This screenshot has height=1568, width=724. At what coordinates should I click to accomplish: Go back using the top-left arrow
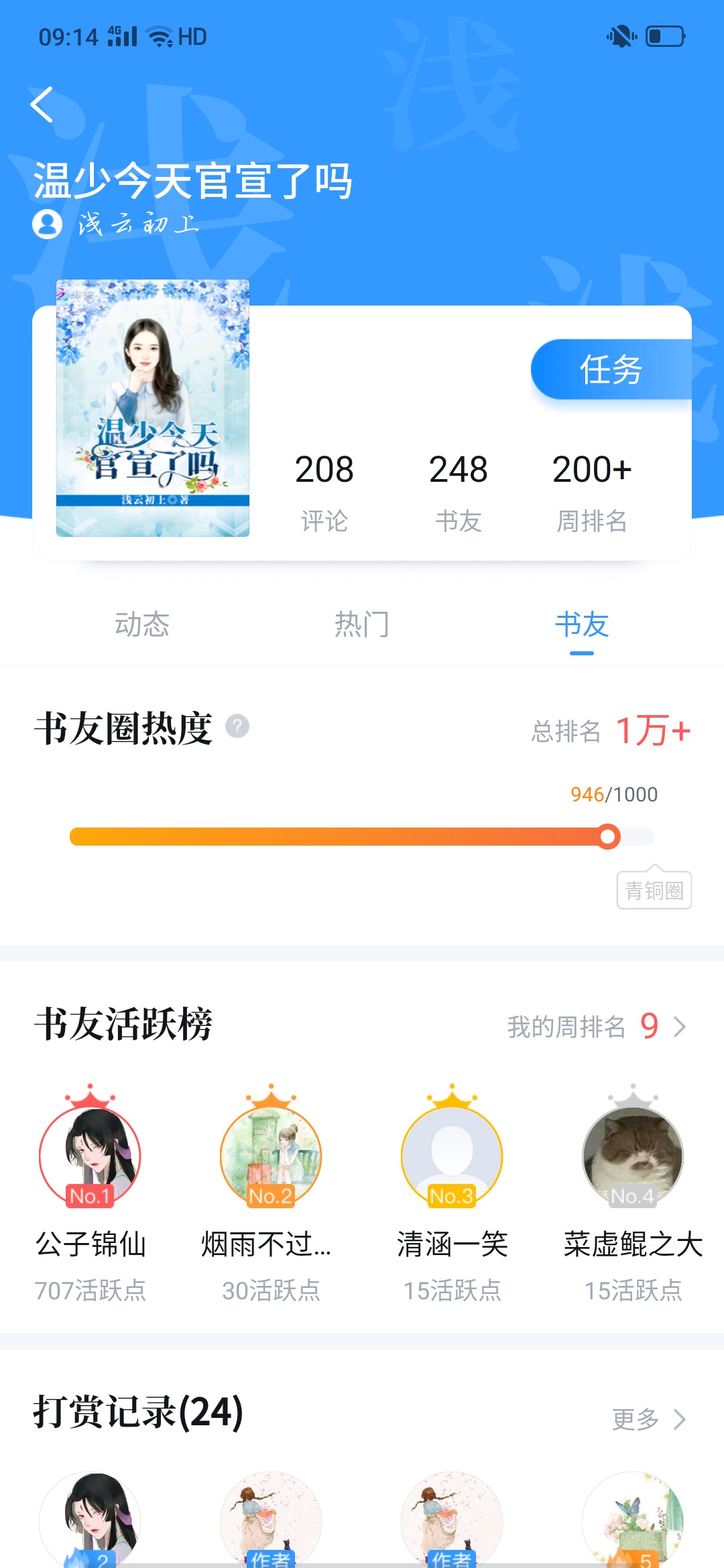click(x=42, y=105)
